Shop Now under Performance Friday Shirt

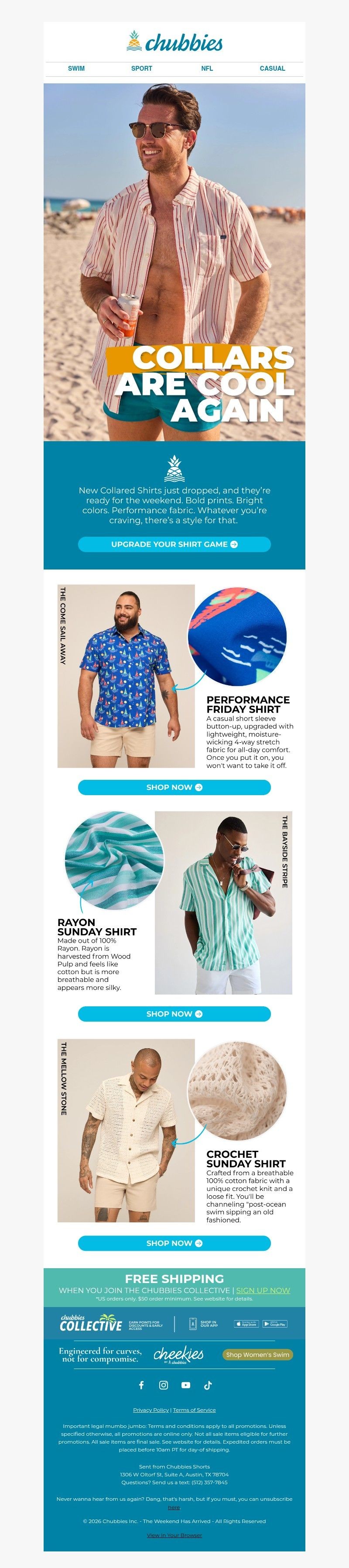pyautogui.click(x=174, y=787)
